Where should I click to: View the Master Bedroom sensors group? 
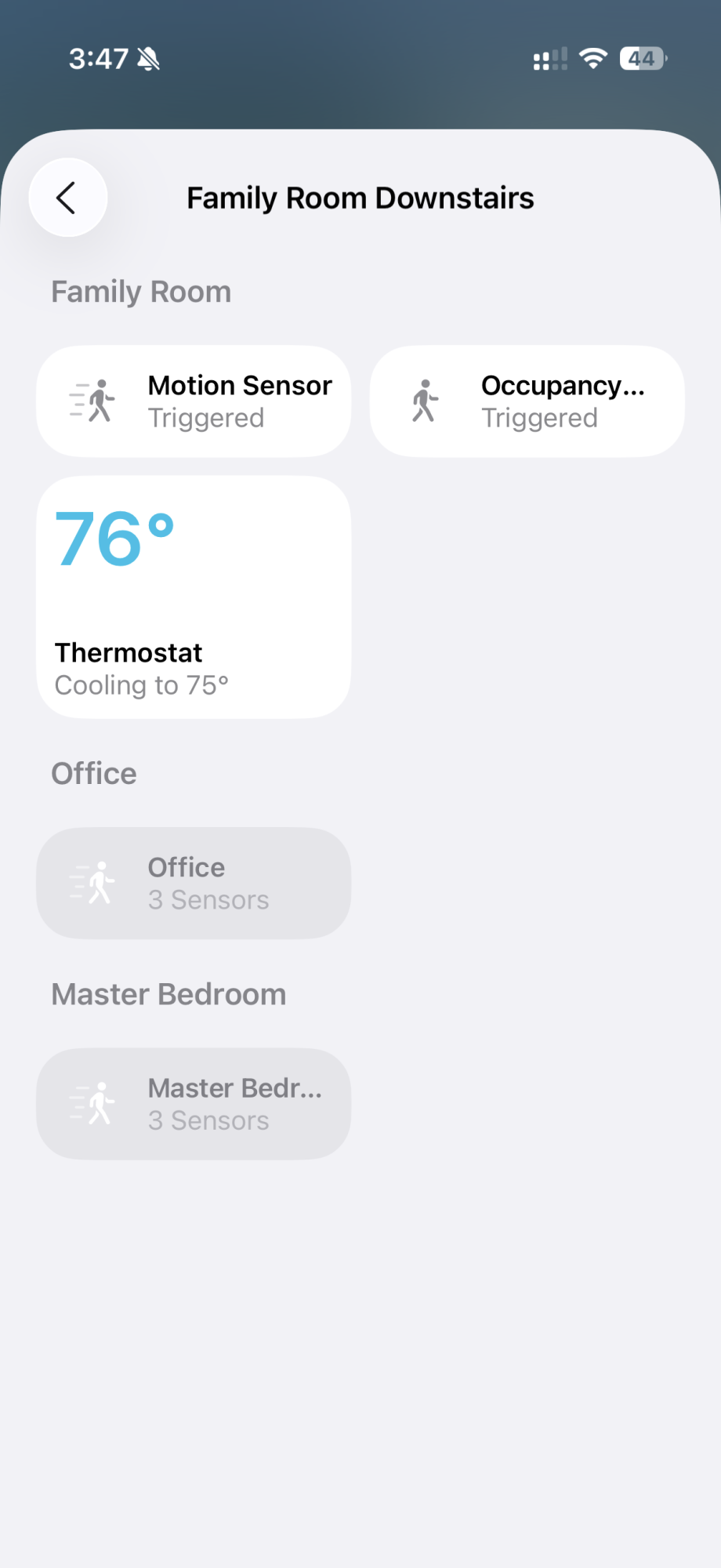(x=194, y=1104)
